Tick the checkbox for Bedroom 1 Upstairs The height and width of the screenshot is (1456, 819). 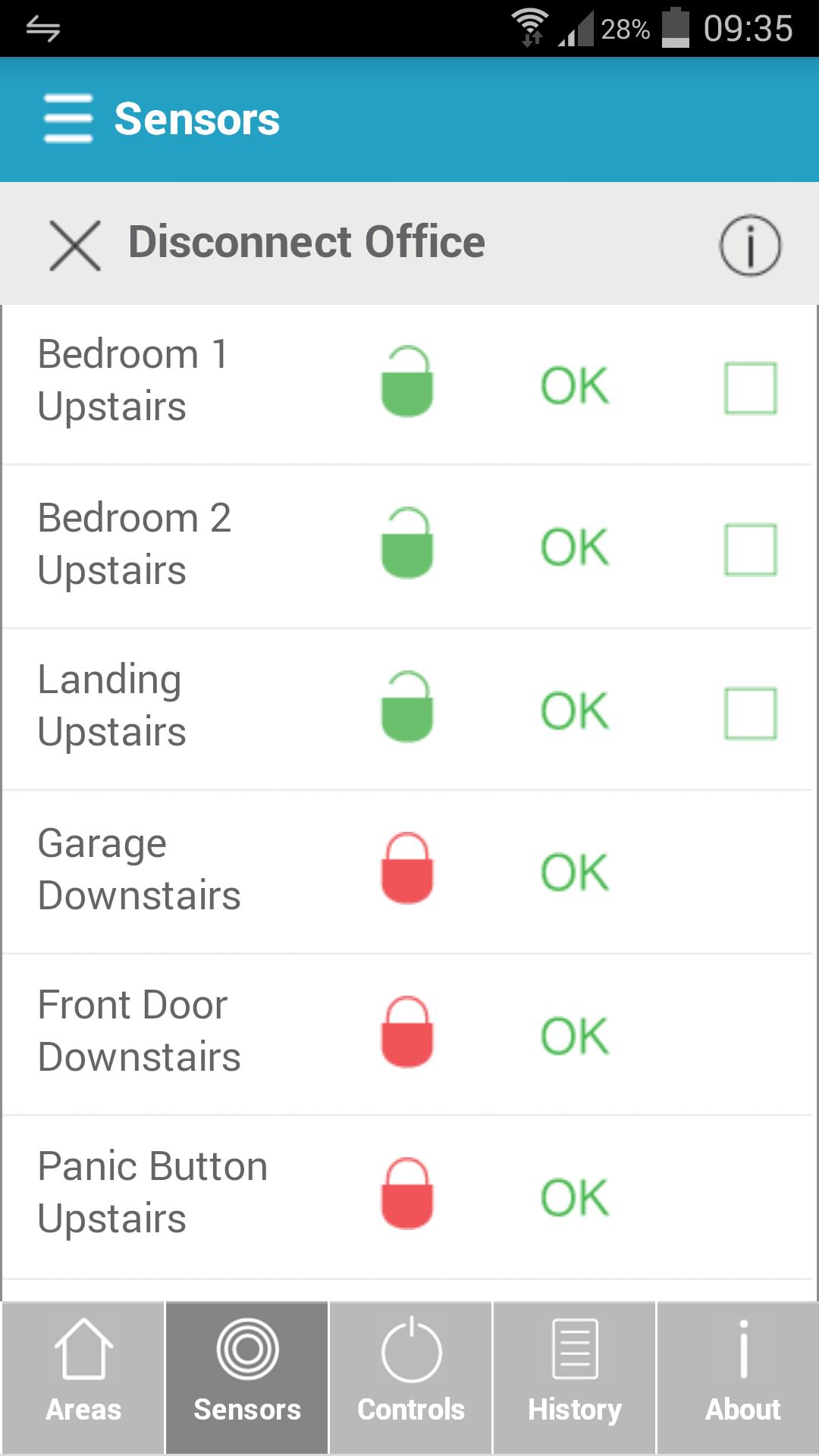[750, 388]
